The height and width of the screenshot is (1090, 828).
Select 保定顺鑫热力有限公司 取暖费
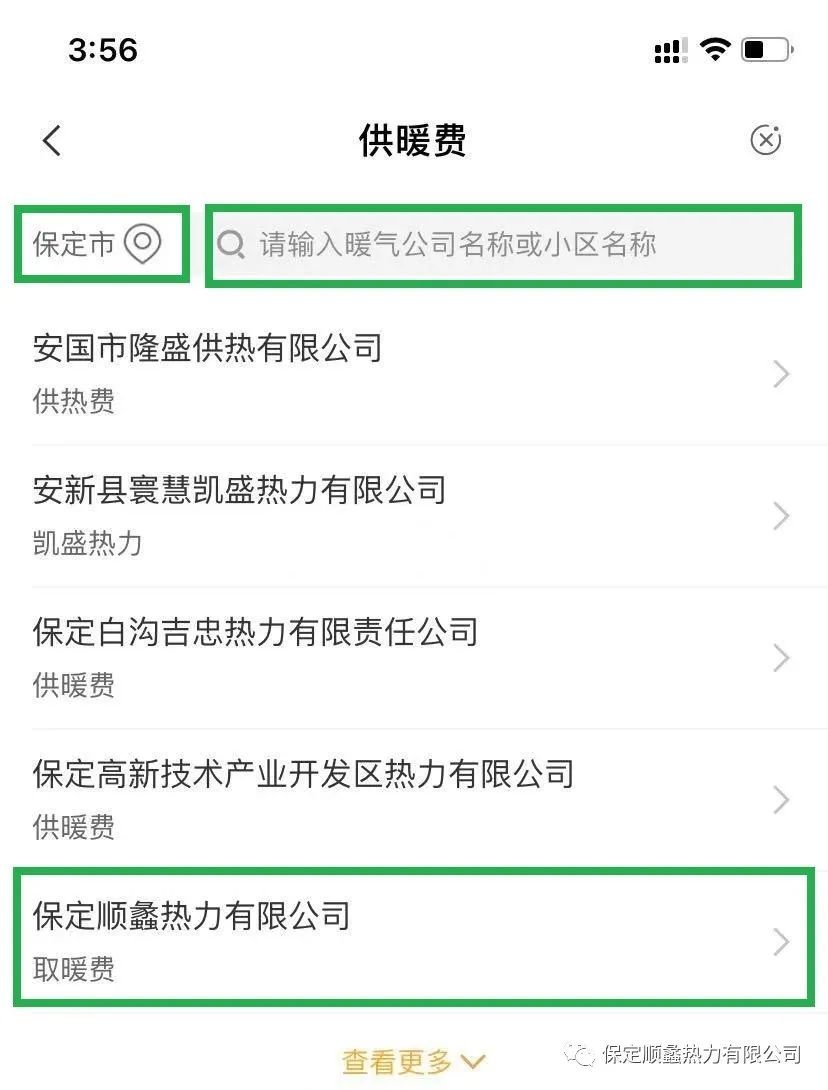(x=410, y=940)
